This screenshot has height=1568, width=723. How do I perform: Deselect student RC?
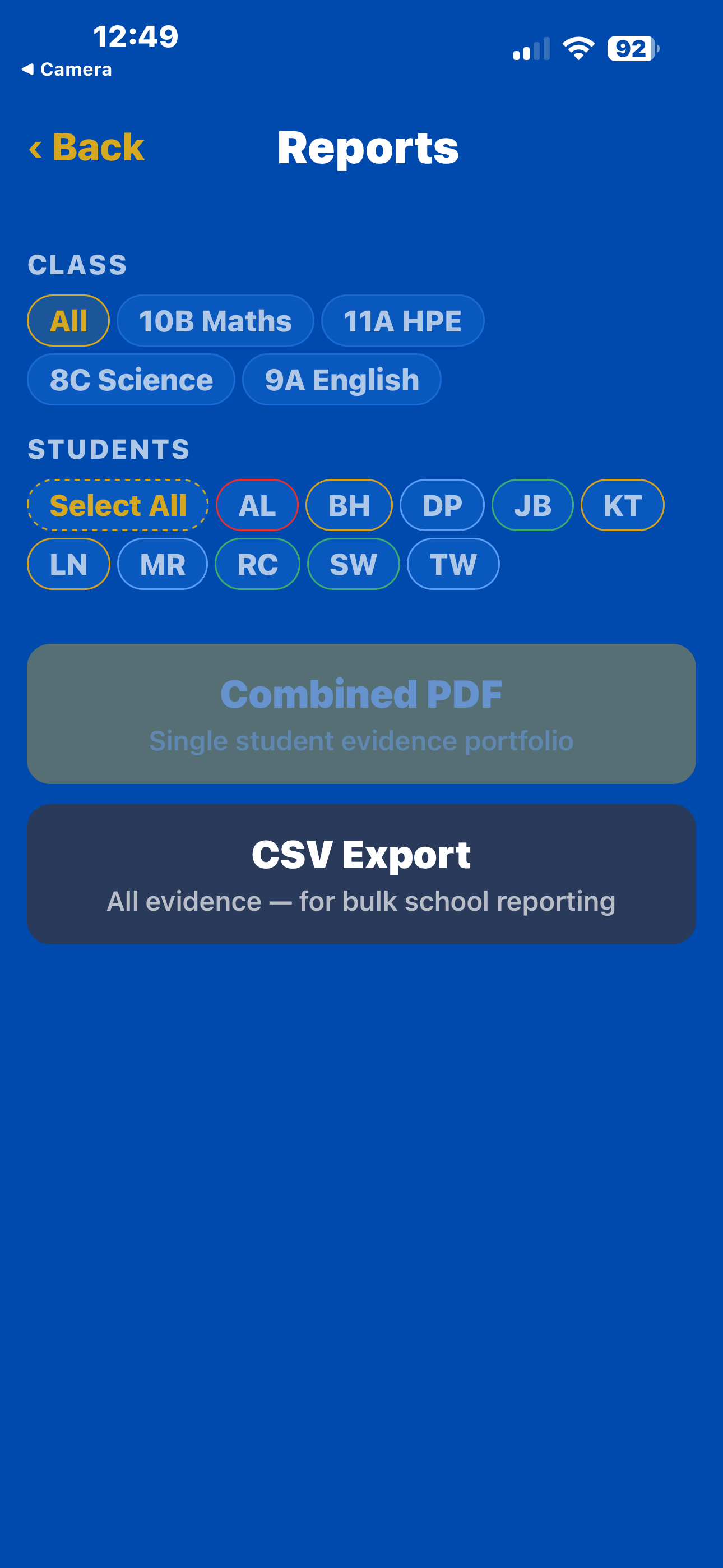pyautogui.click(x=257, y=564)
